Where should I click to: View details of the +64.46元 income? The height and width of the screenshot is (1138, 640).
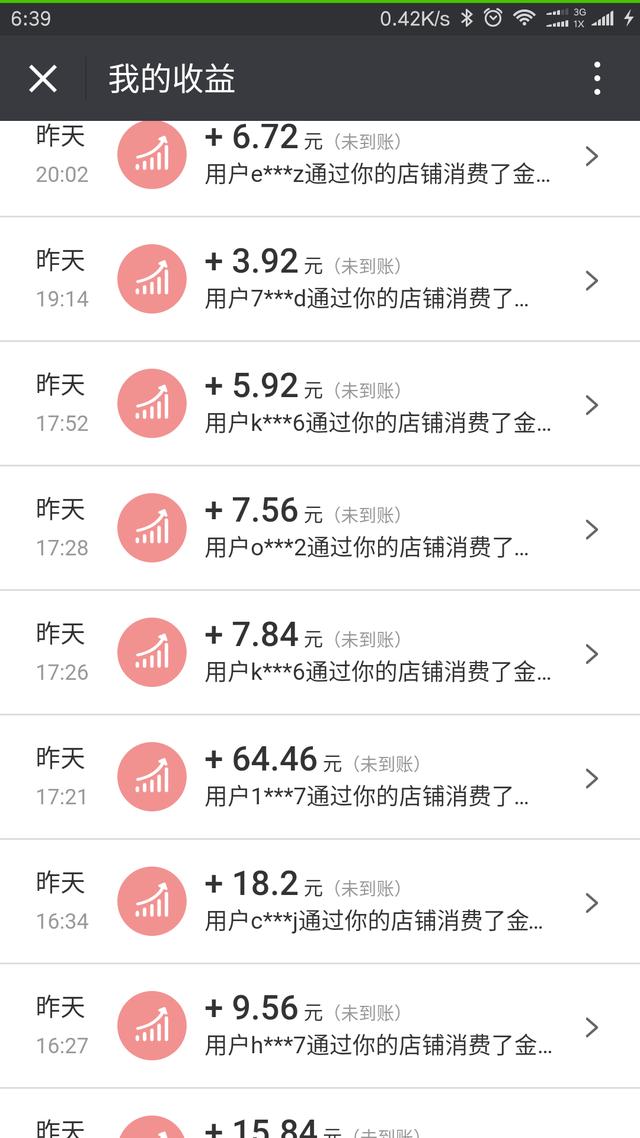[x=320, y=777]
